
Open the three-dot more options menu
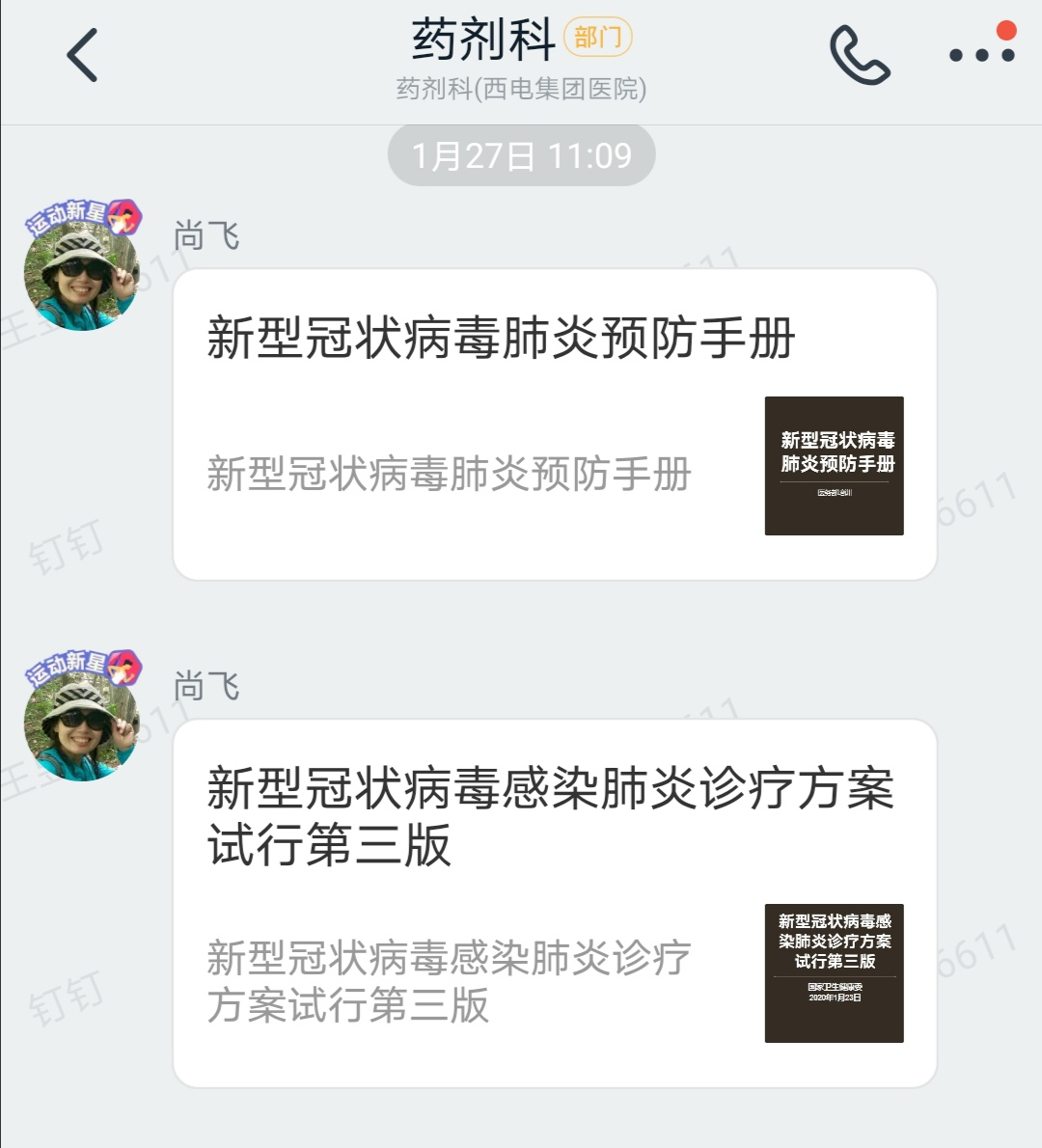click(x=981, y=55)
